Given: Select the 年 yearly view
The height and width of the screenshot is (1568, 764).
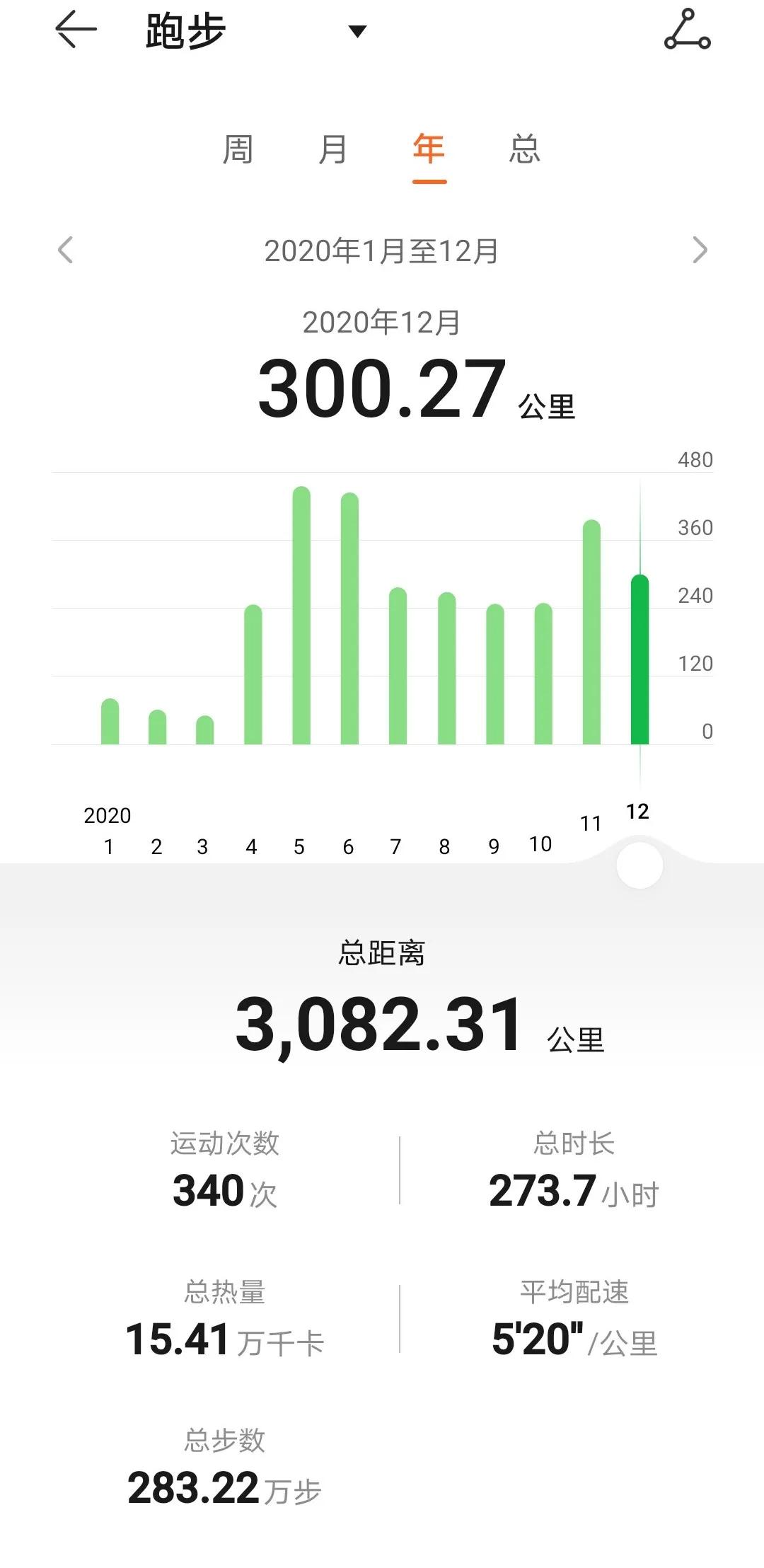Looking at the screenshot, I should (428, 150).
